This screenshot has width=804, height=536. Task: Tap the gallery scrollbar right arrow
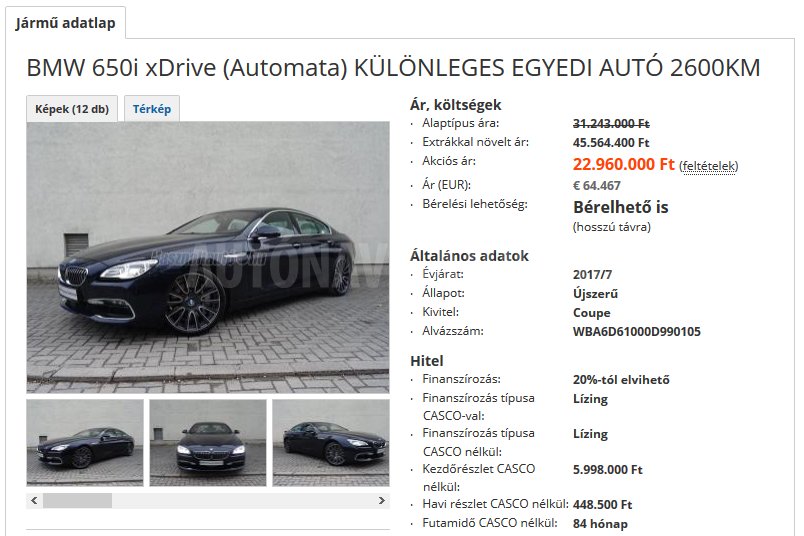381,500
